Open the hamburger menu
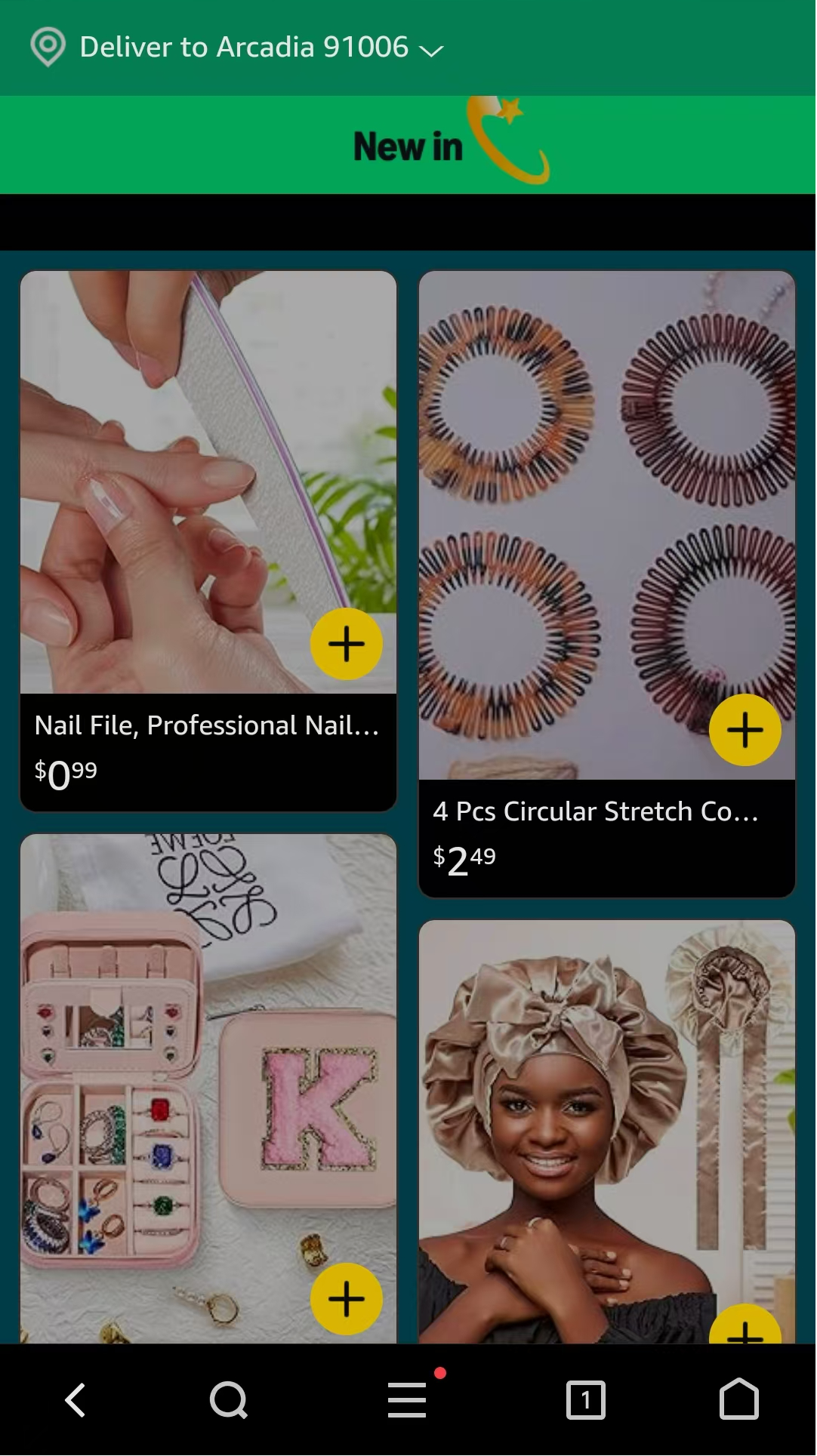The height and width of the screenshot is (1456, 817). (408, 1401)
